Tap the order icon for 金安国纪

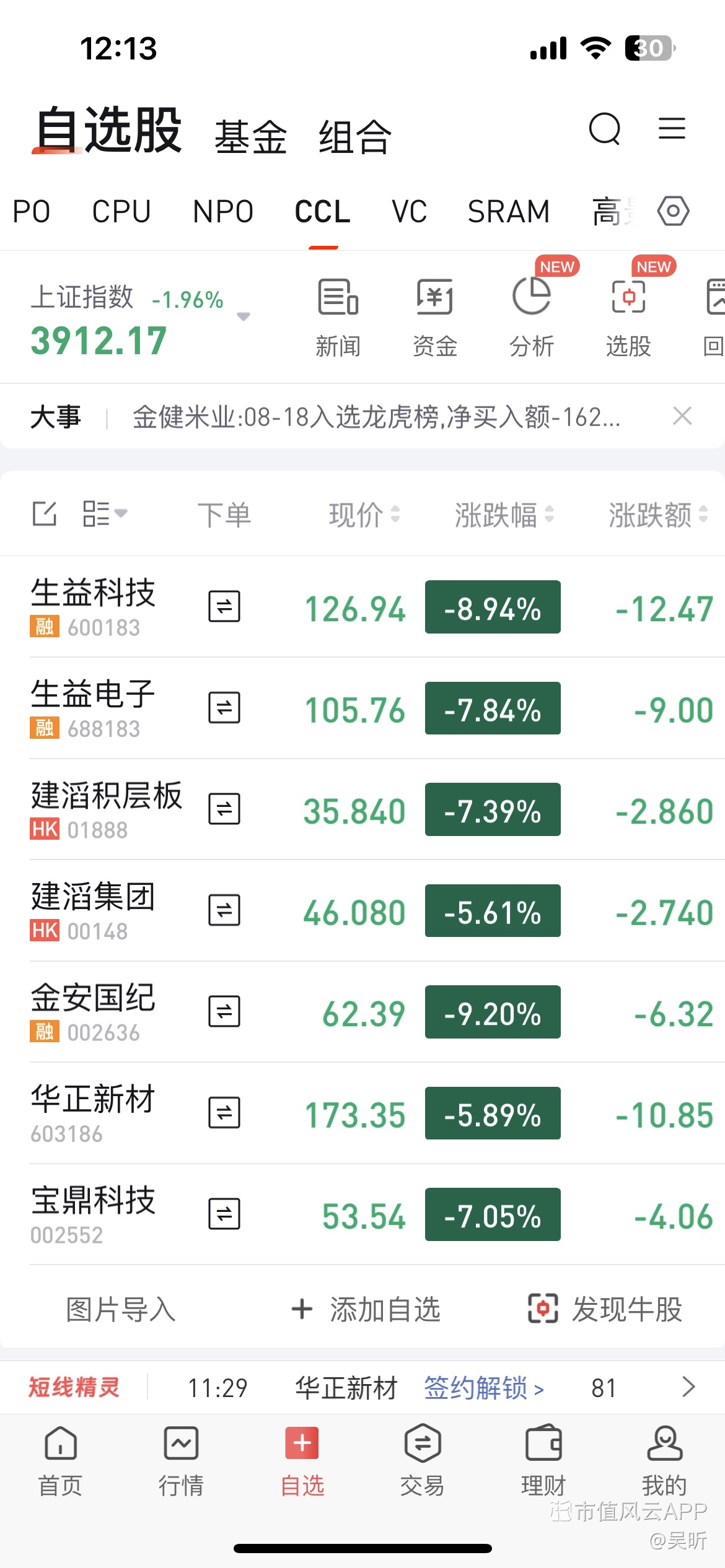pyautogui.click(x=224, y=1012)
